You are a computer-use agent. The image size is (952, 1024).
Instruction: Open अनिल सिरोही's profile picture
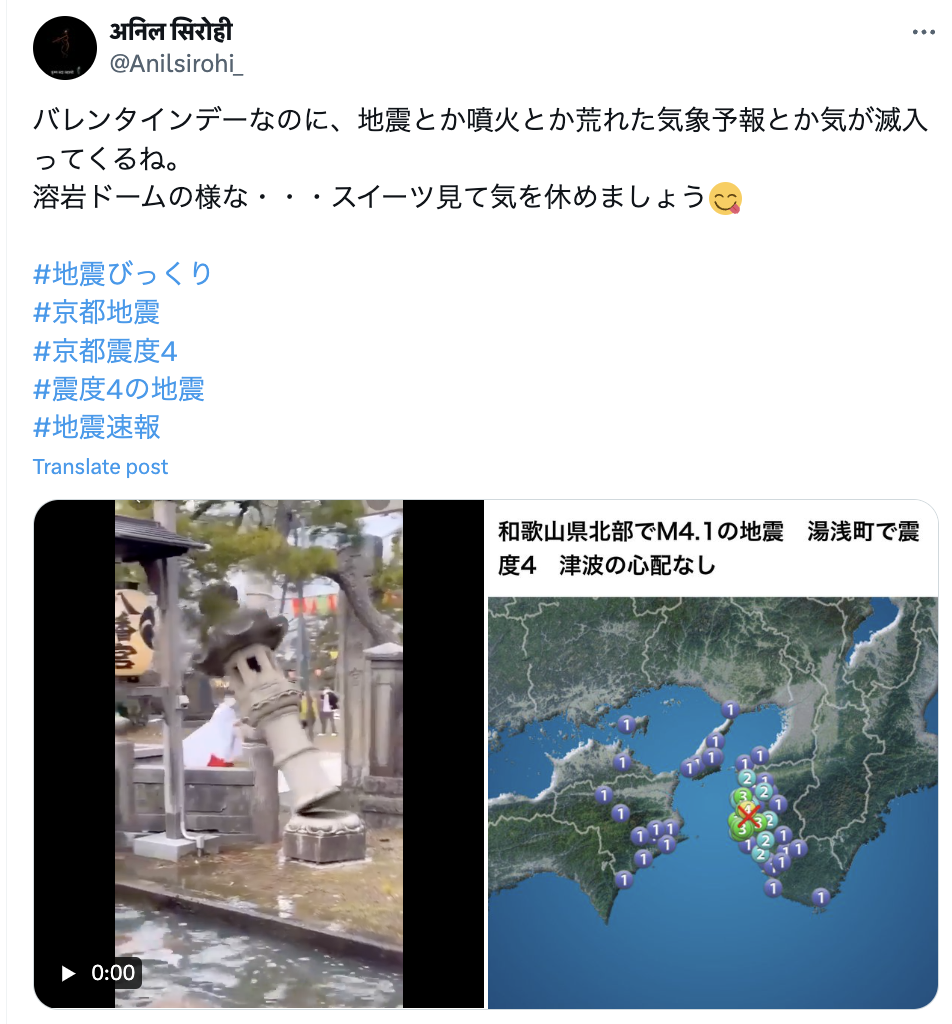coord(65,48)
